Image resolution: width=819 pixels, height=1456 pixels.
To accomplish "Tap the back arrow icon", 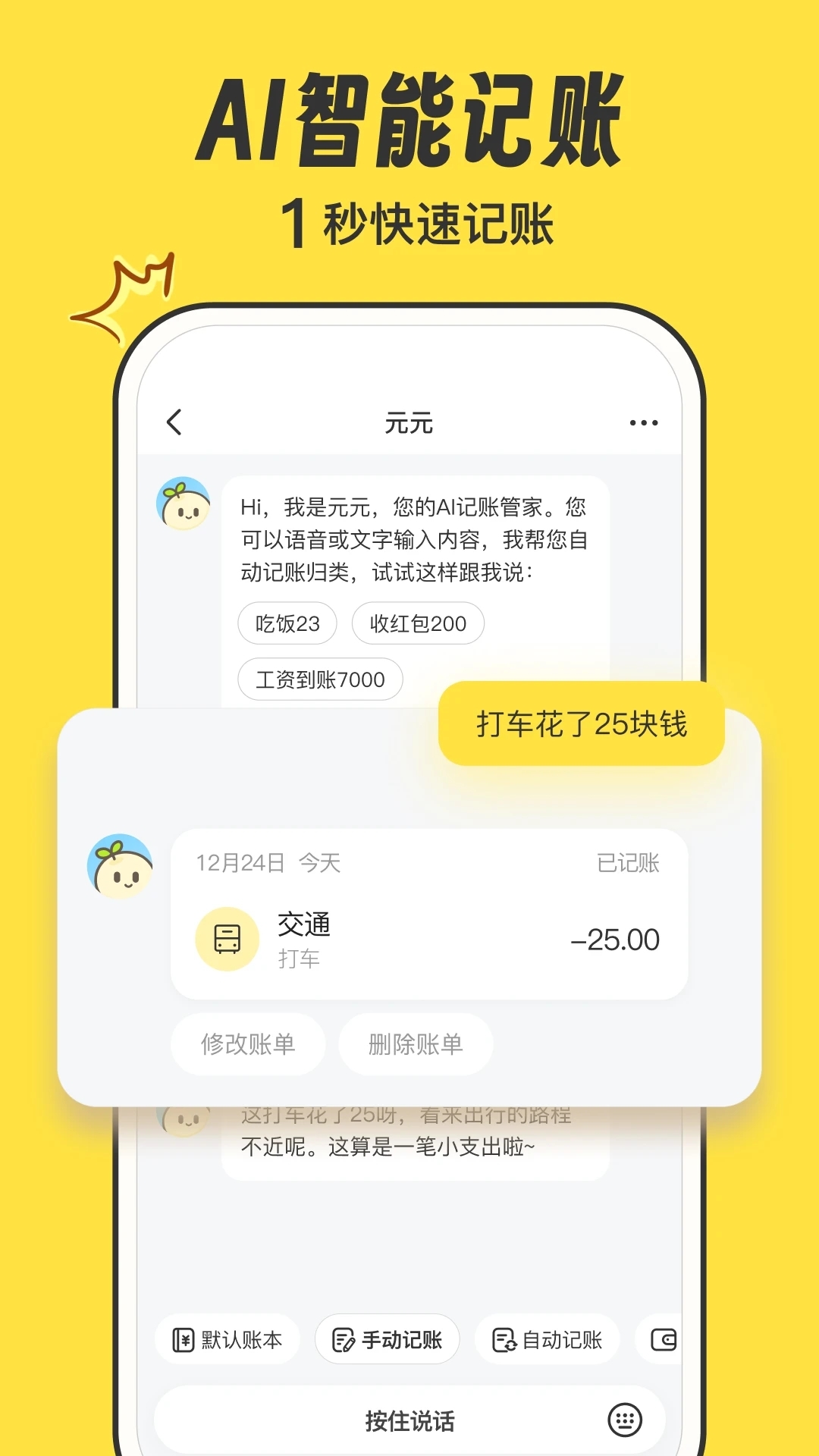I will tap(175, 422).
